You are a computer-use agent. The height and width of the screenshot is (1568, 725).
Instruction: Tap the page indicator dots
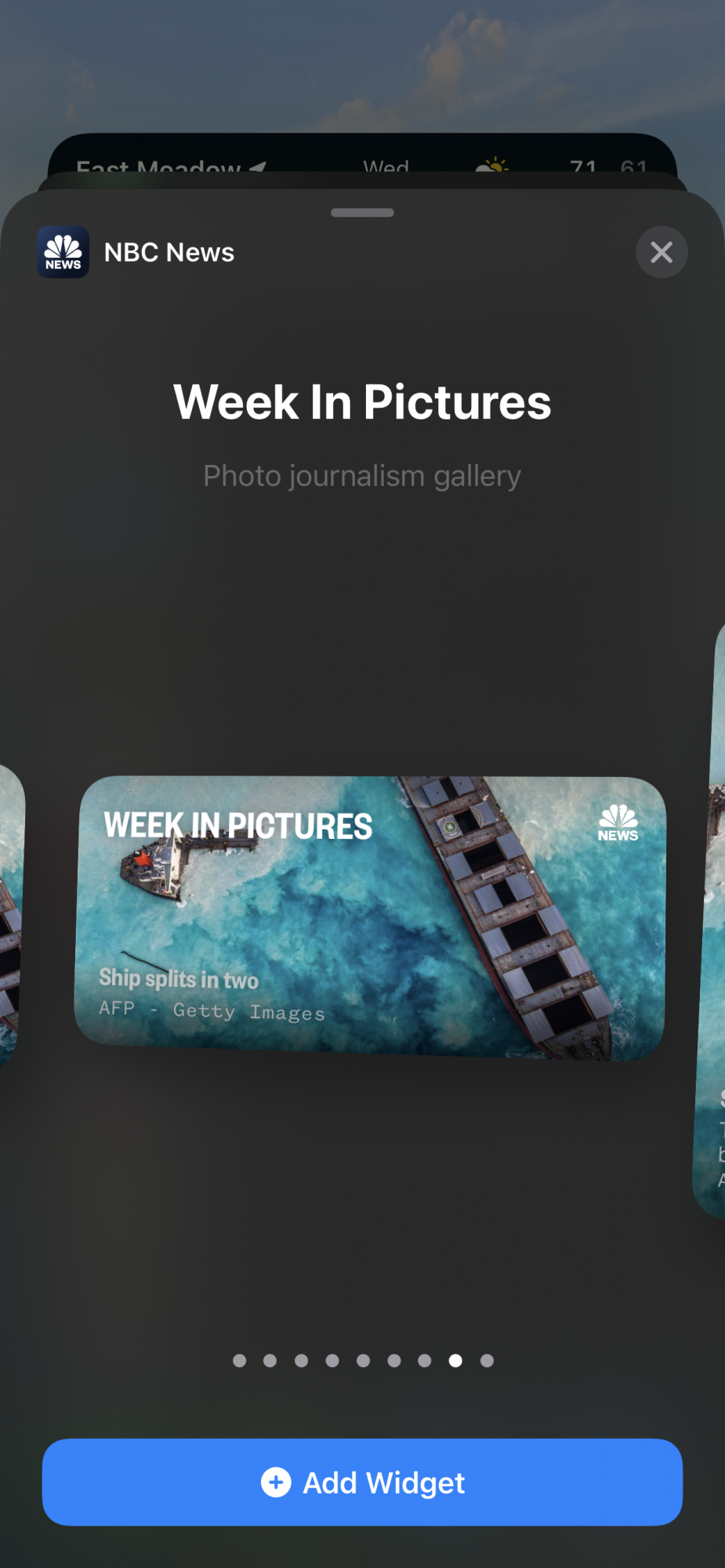[363, 1360]
